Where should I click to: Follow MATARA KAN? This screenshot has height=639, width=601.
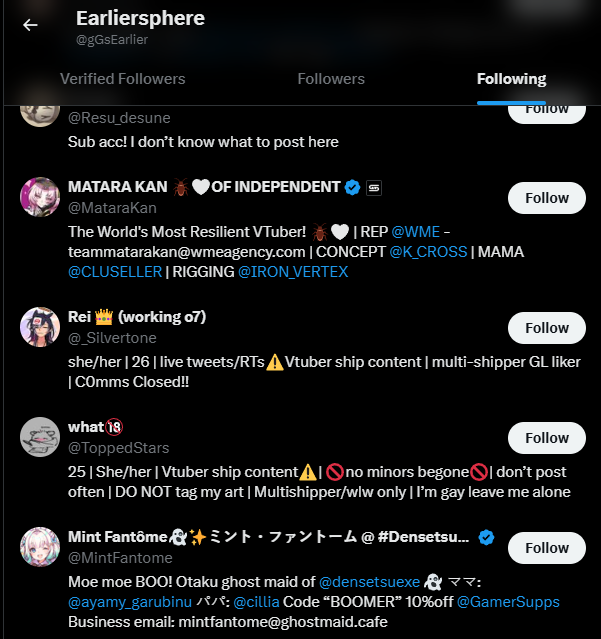[546, 198]
